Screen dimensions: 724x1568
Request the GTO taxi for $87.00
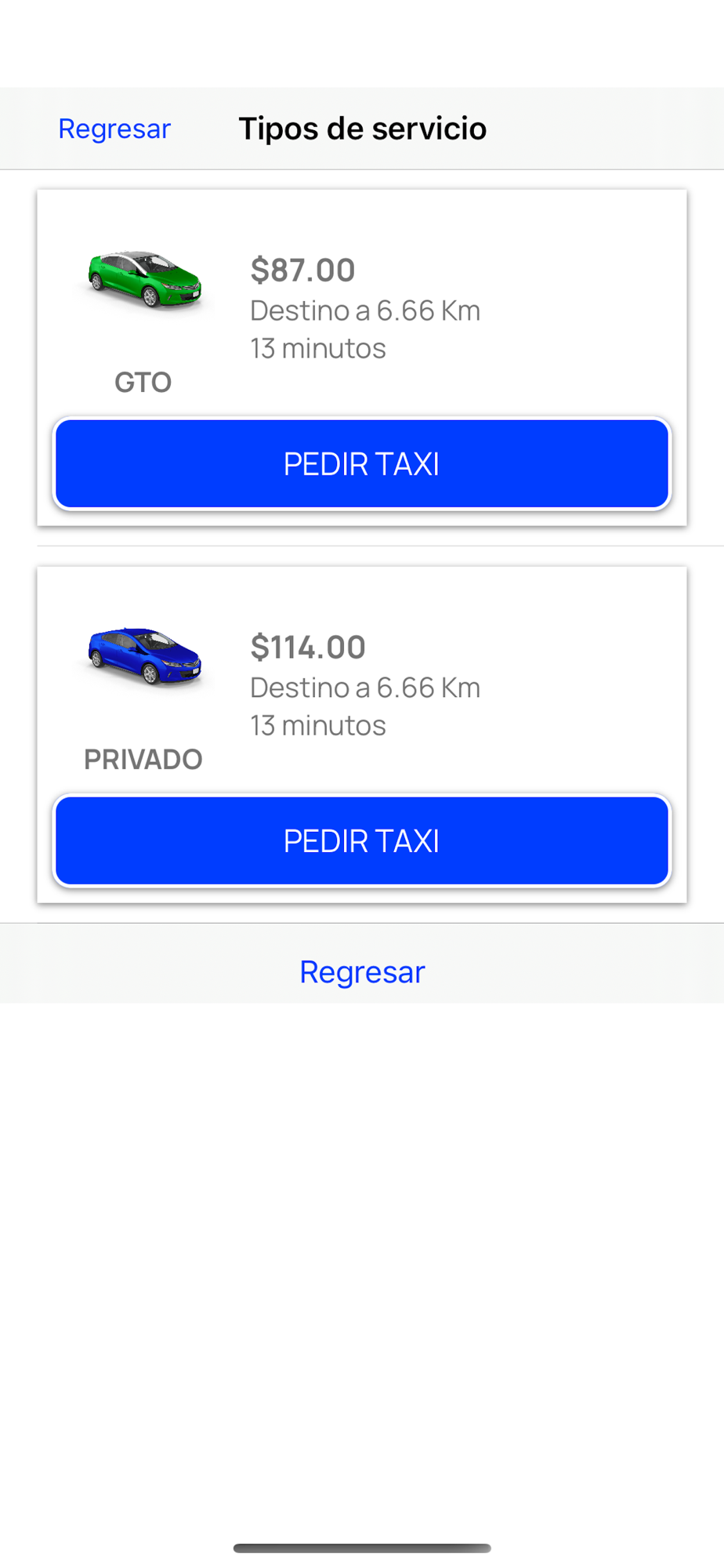pyautogui.click(x=361, y=464)
